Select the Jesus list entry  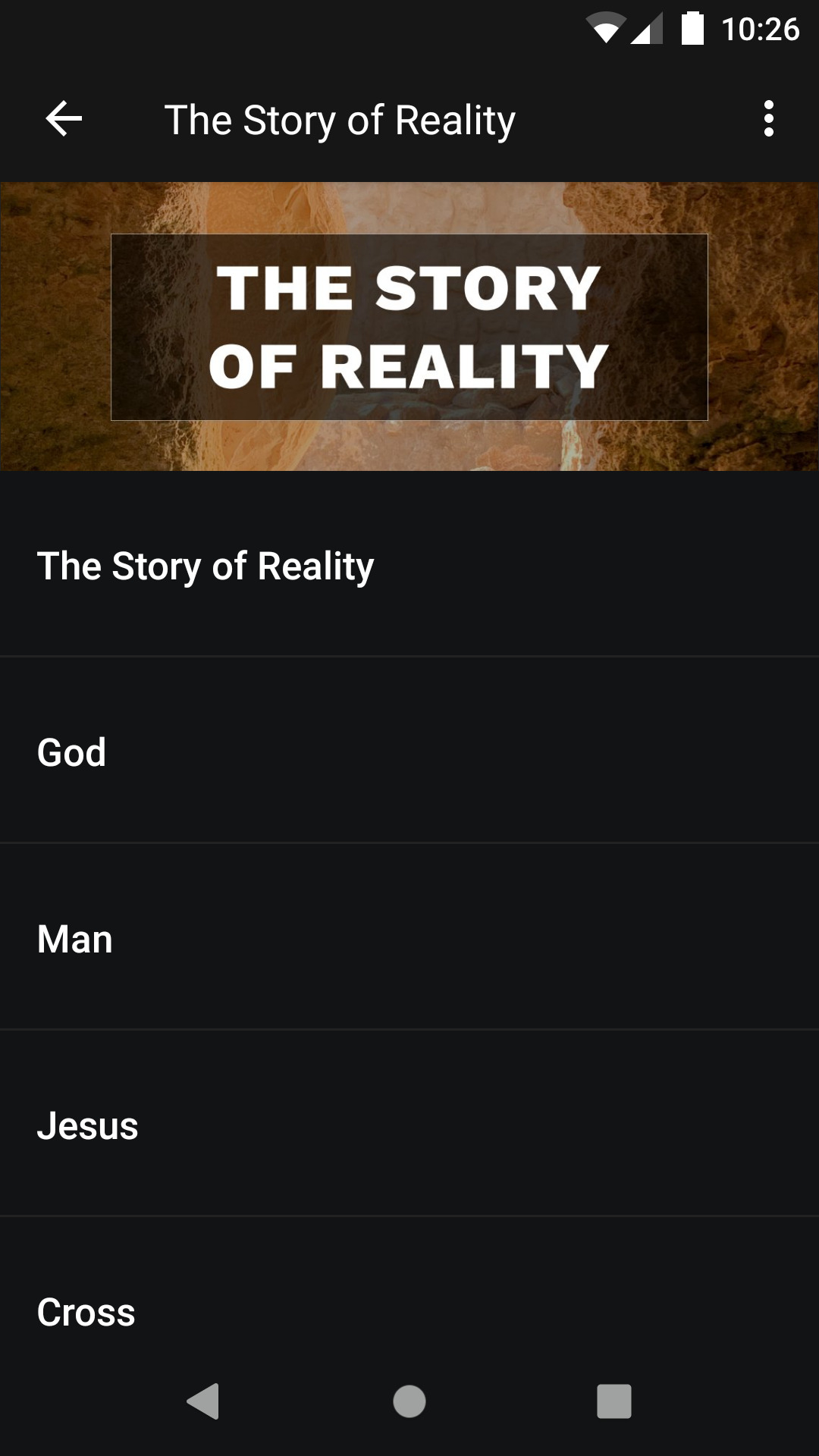pos(409,1125)
